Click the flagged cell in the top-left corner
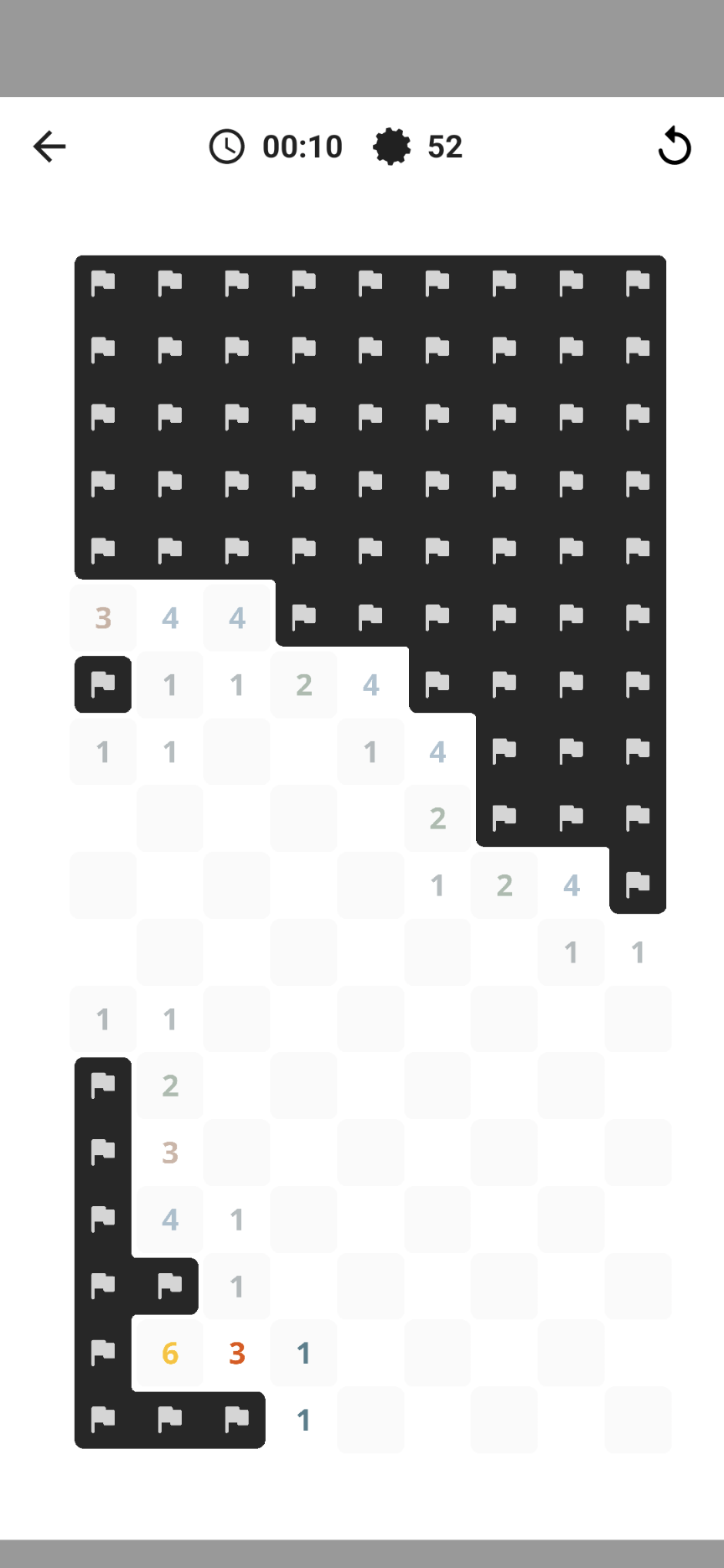724x1568 pixels. click(102, 283)
